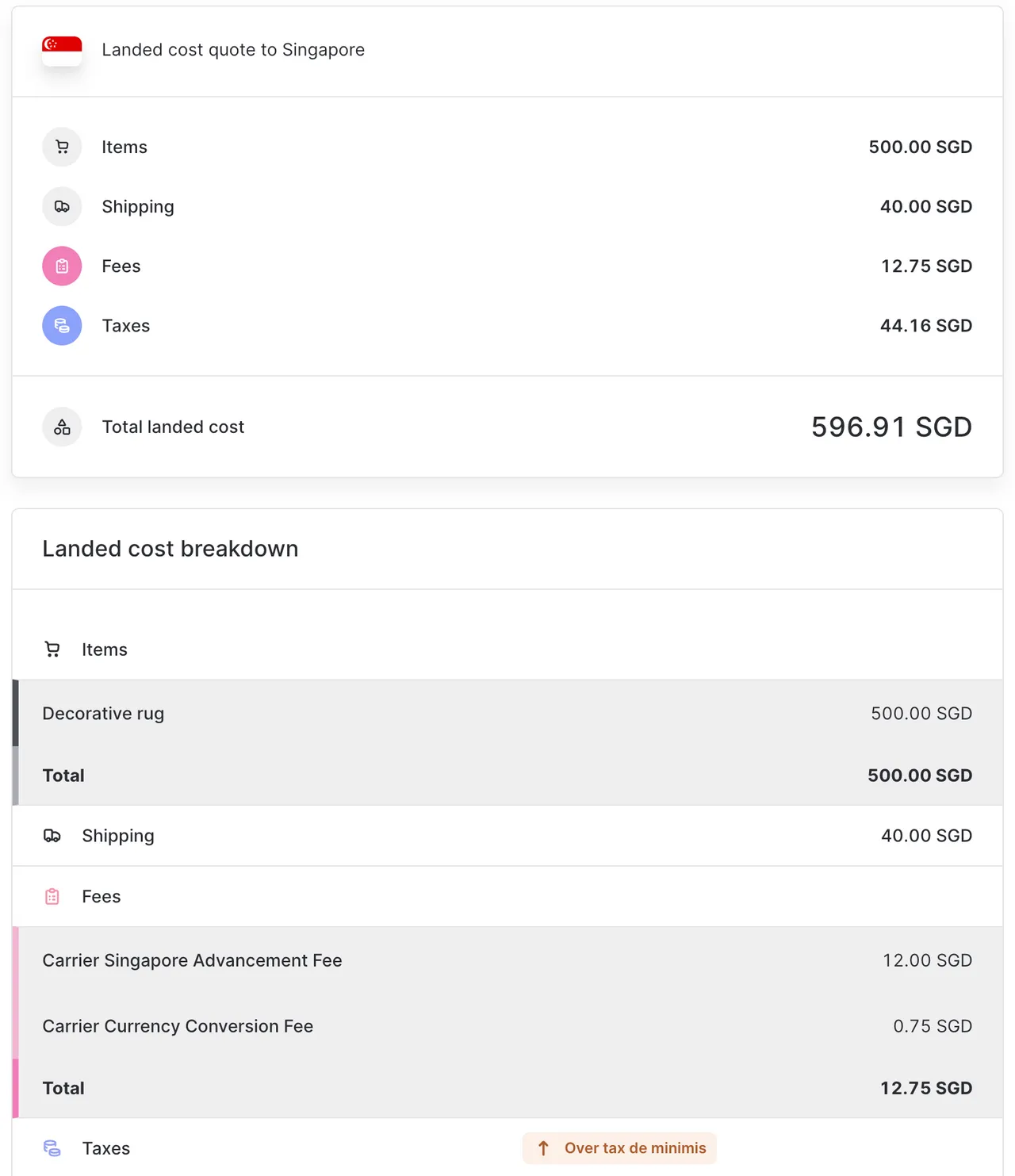Click the purple Taxes coins icon
The width and height of the screenshot is (1015, 1176).
pos(62,325)
